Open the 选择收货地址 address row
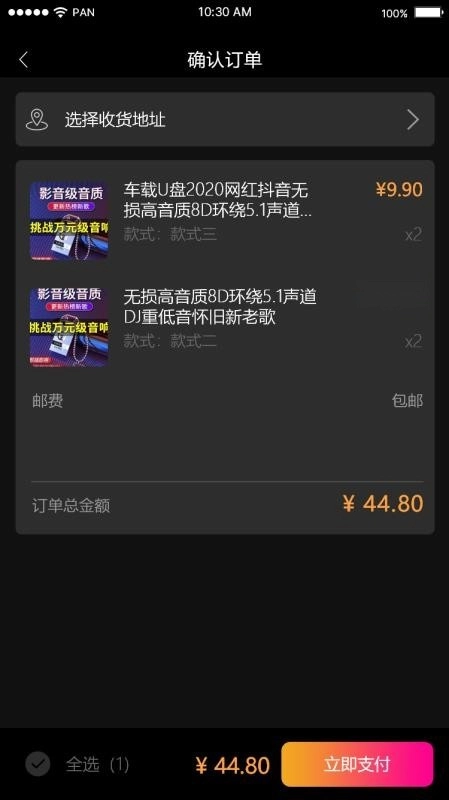Screen dimensions: 449x800 point(224,119)
